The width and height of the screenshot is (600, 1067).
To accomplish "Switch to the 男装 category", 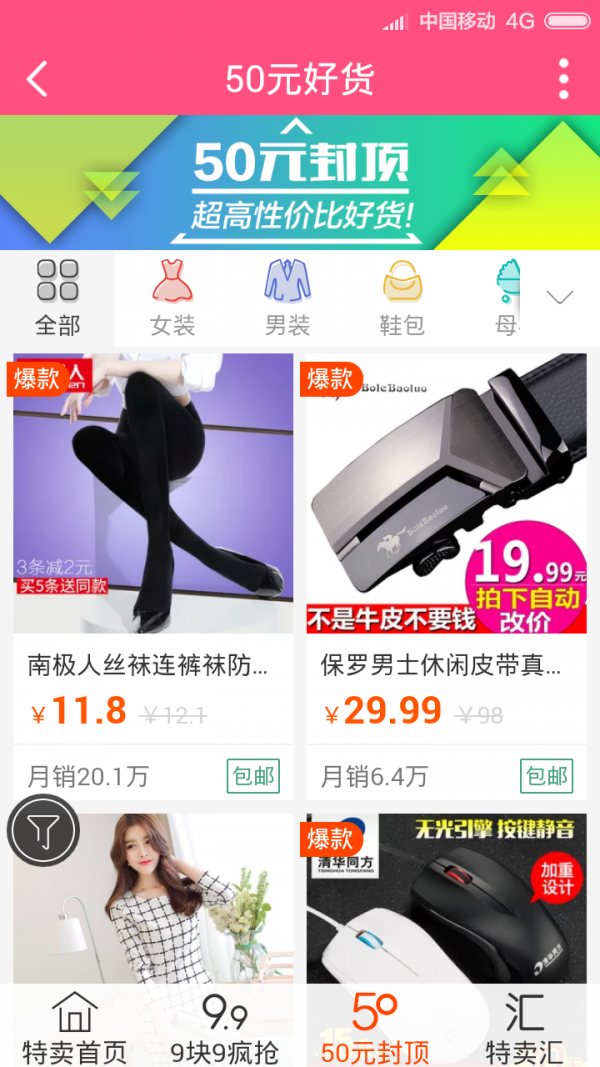I will pyautogui.click(x=287, y=298).
